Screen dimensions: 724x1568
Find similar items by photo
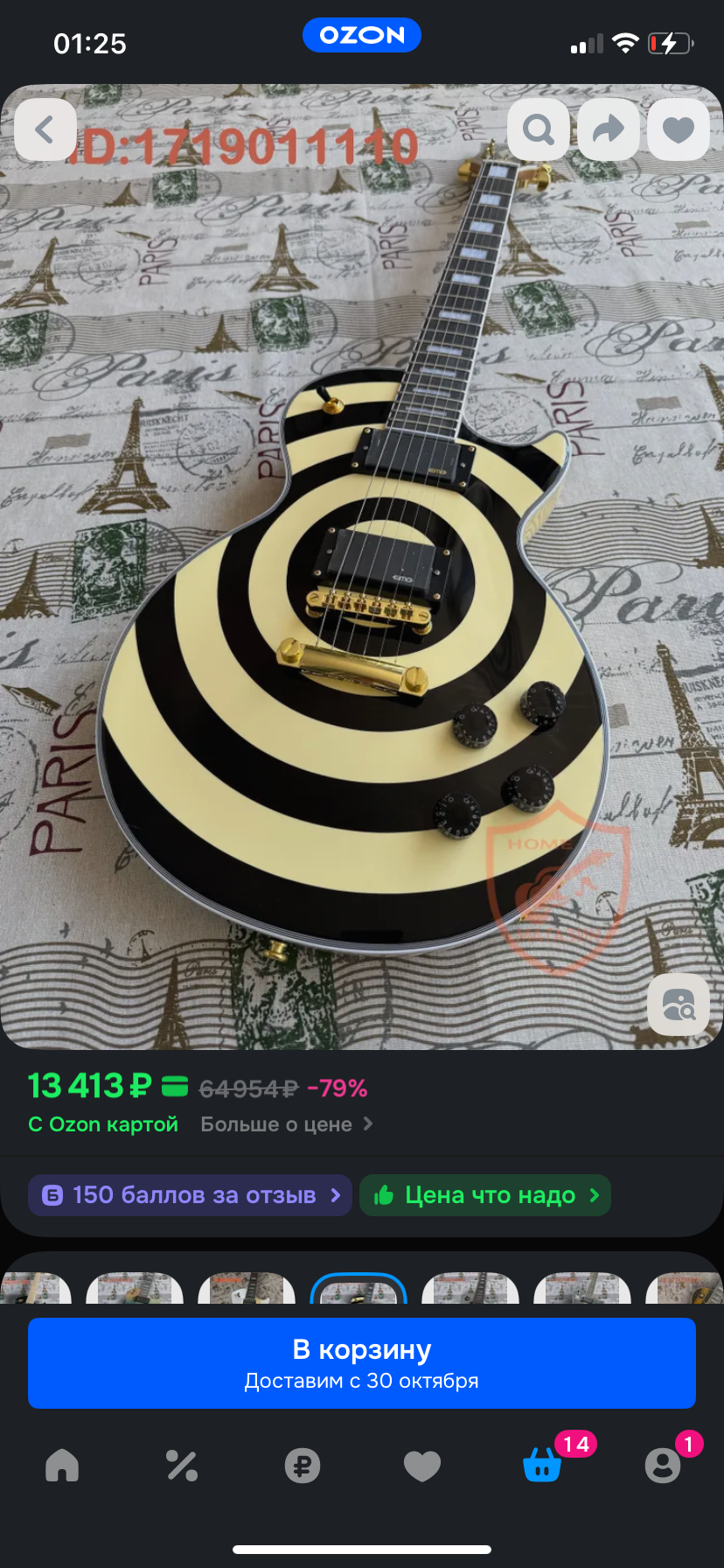pyautogui.click(x=679, y=1004)
